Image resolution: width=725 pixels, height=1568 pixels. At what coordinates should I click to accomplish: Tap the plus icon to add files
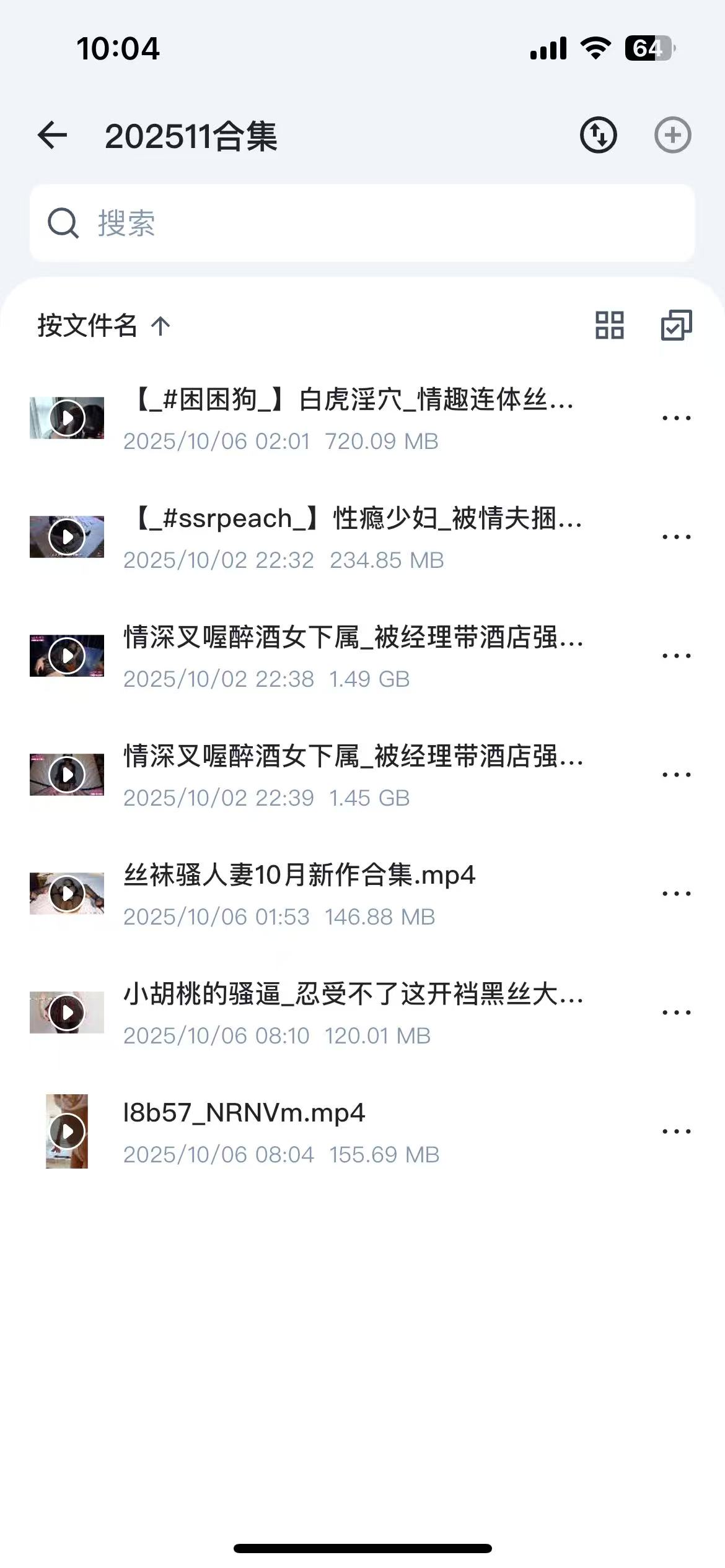click(674, 136)
